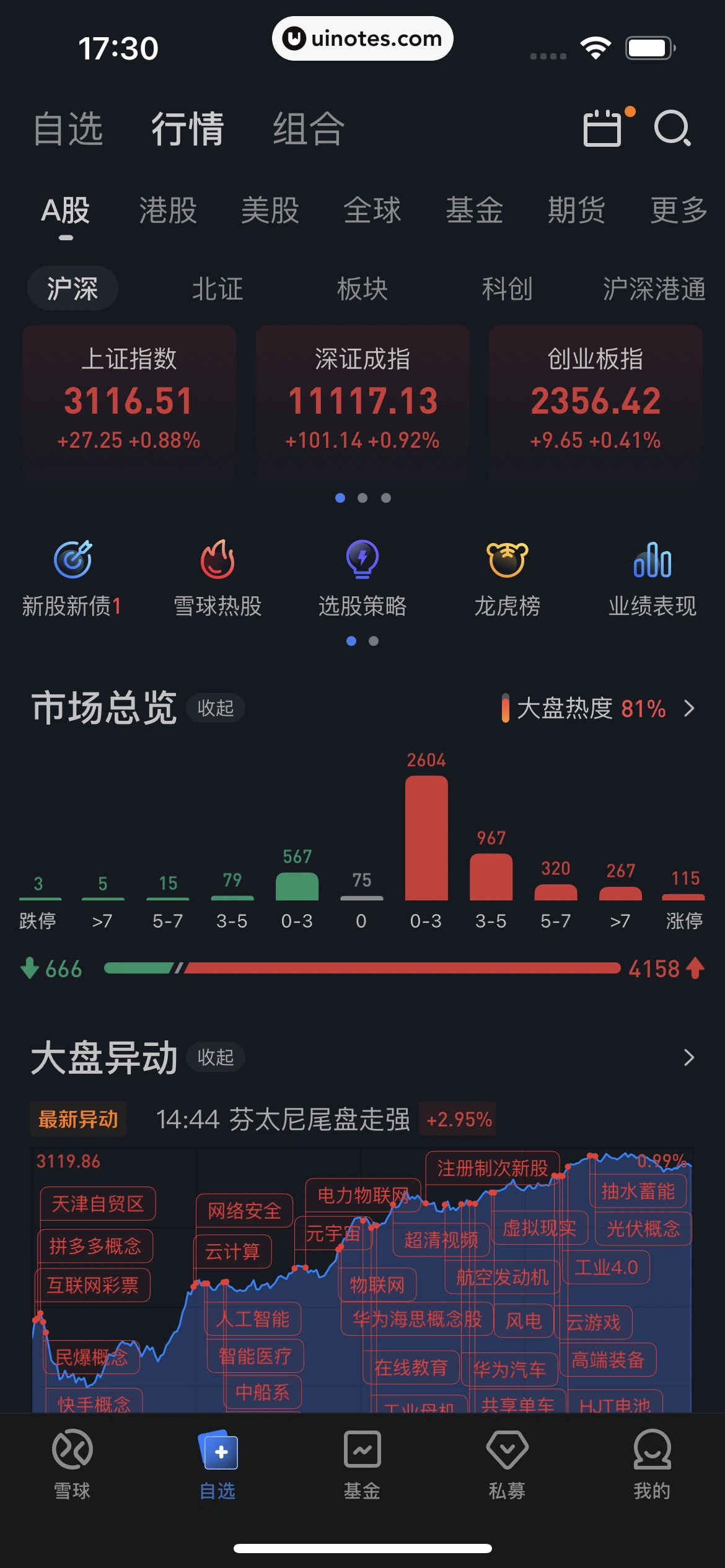The height and width of the screenshot is (1568, 725).
Task: Select the 沪深 filter pill
Action: tap(72, 289)
